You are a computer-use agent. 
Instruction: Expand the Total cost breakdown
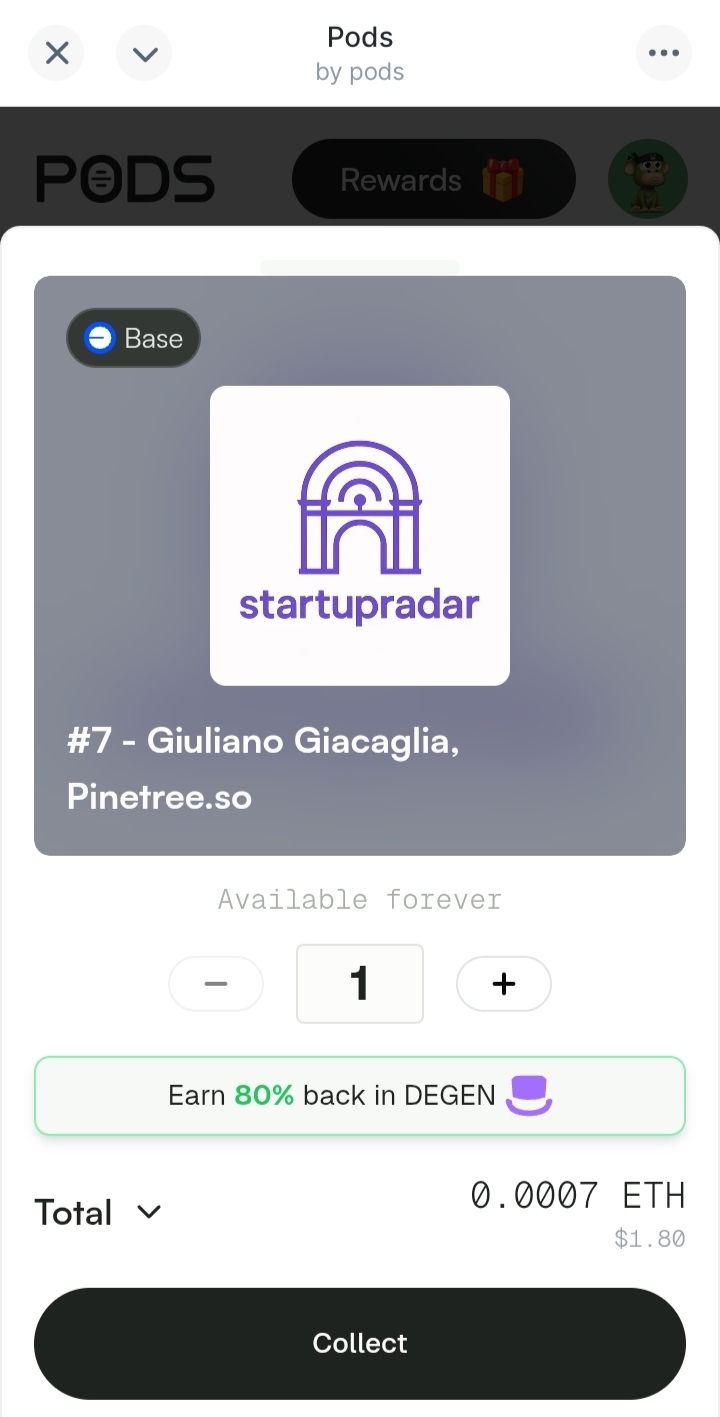[x=98, y=1212]
